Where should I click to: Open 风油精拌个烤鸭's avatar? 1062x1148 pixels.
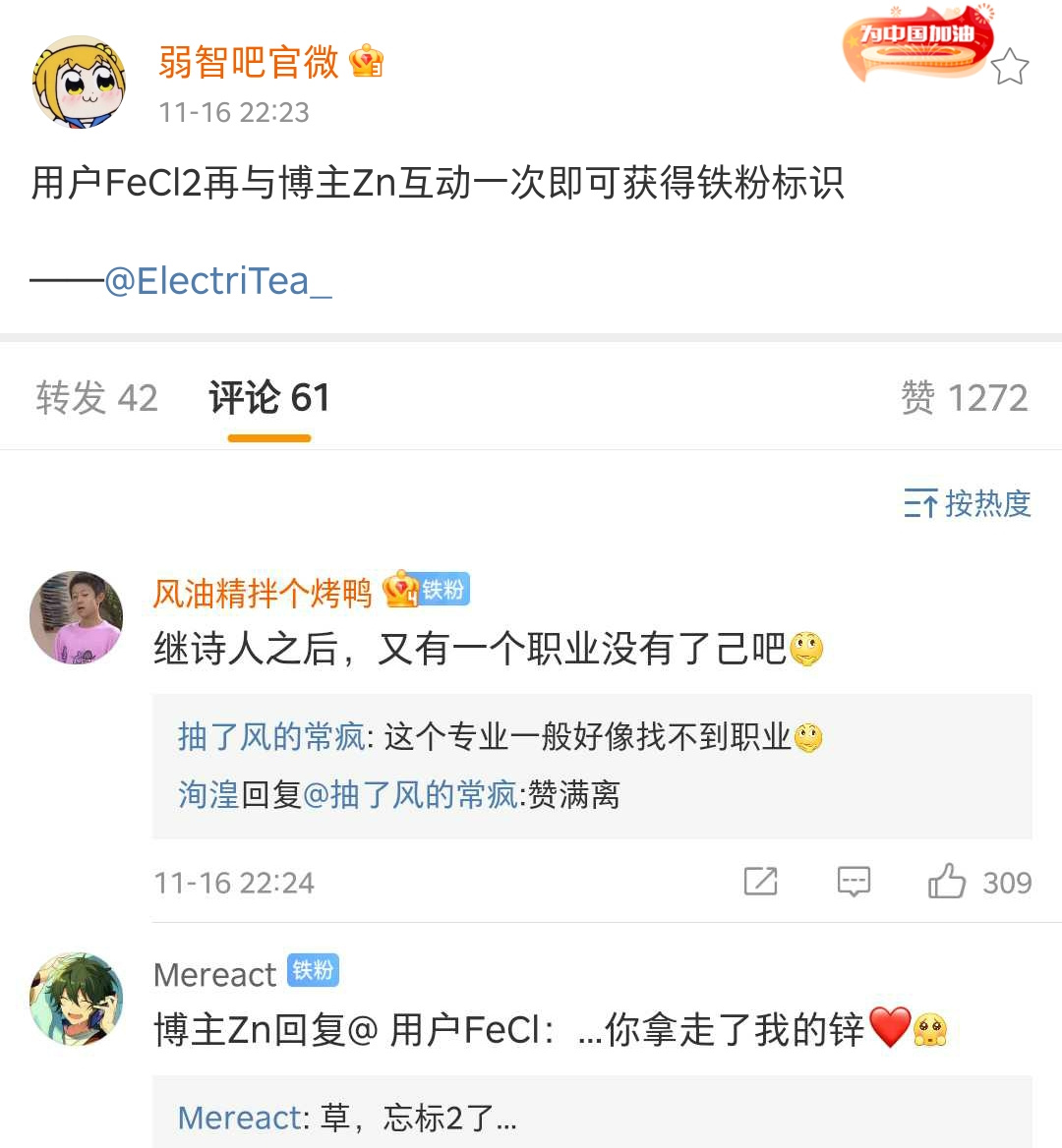point(77,617)
